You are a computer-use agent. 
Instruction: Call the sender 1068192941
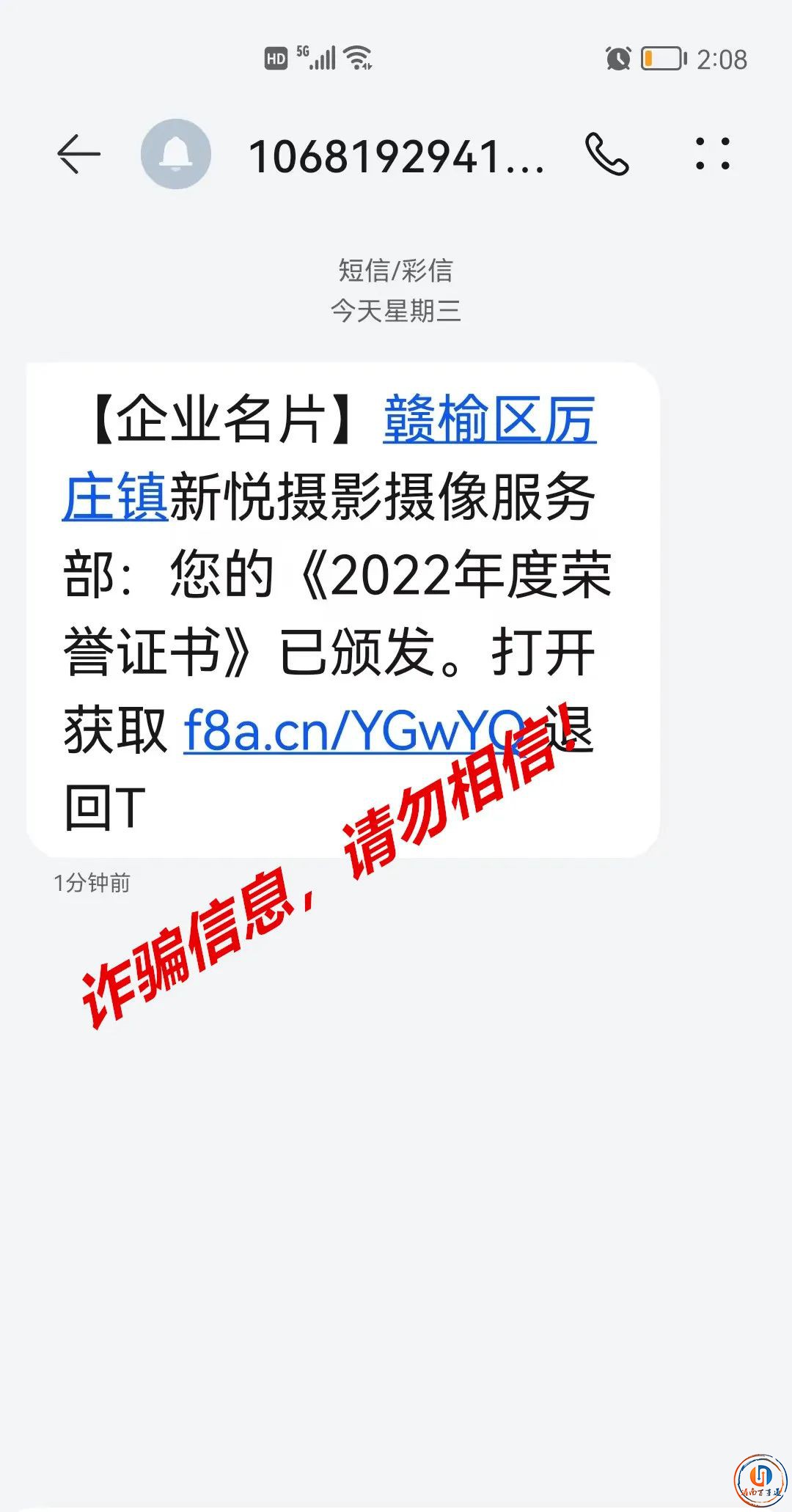coord(607,155)
